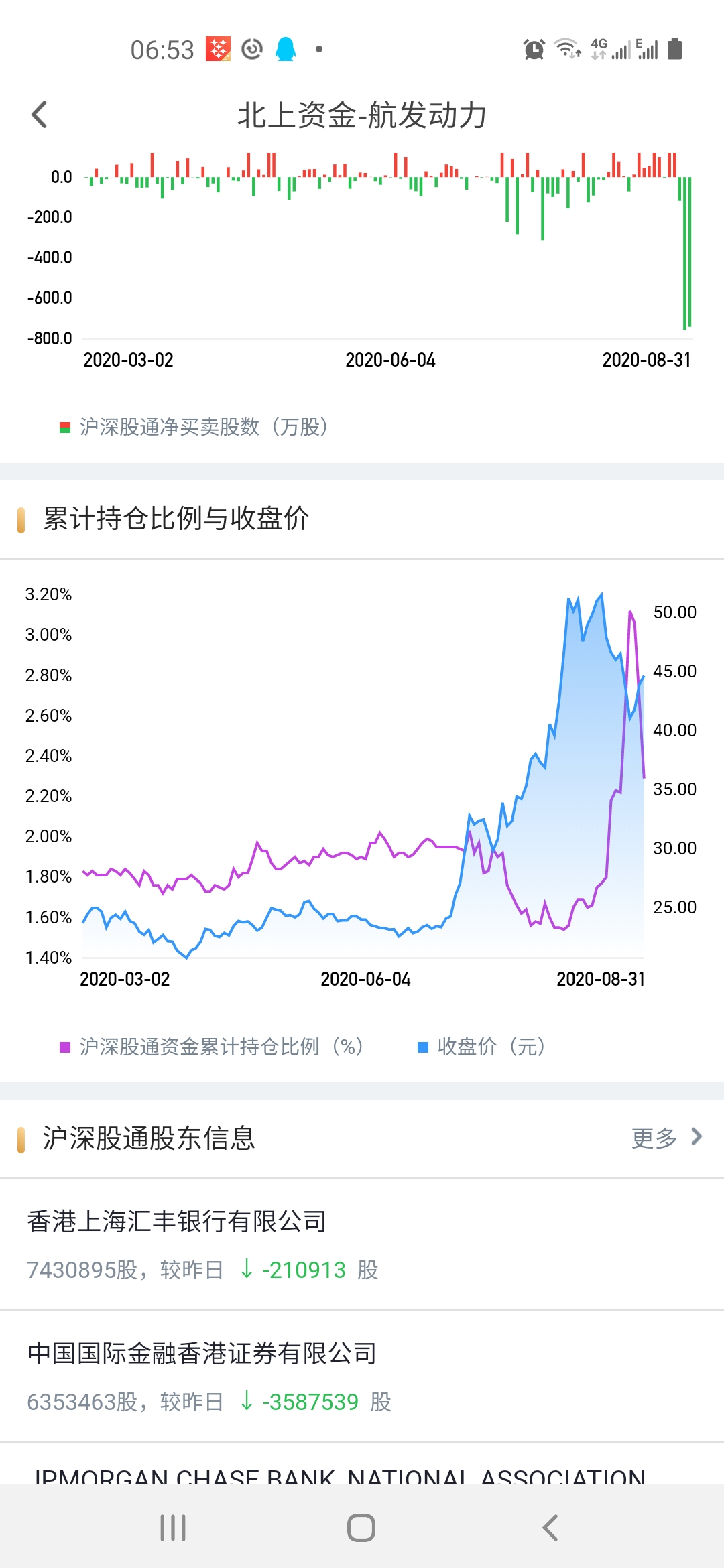Tap the Wi-Fi indicator in the status bar
The image size is (724, 1568).
[565, 48]
